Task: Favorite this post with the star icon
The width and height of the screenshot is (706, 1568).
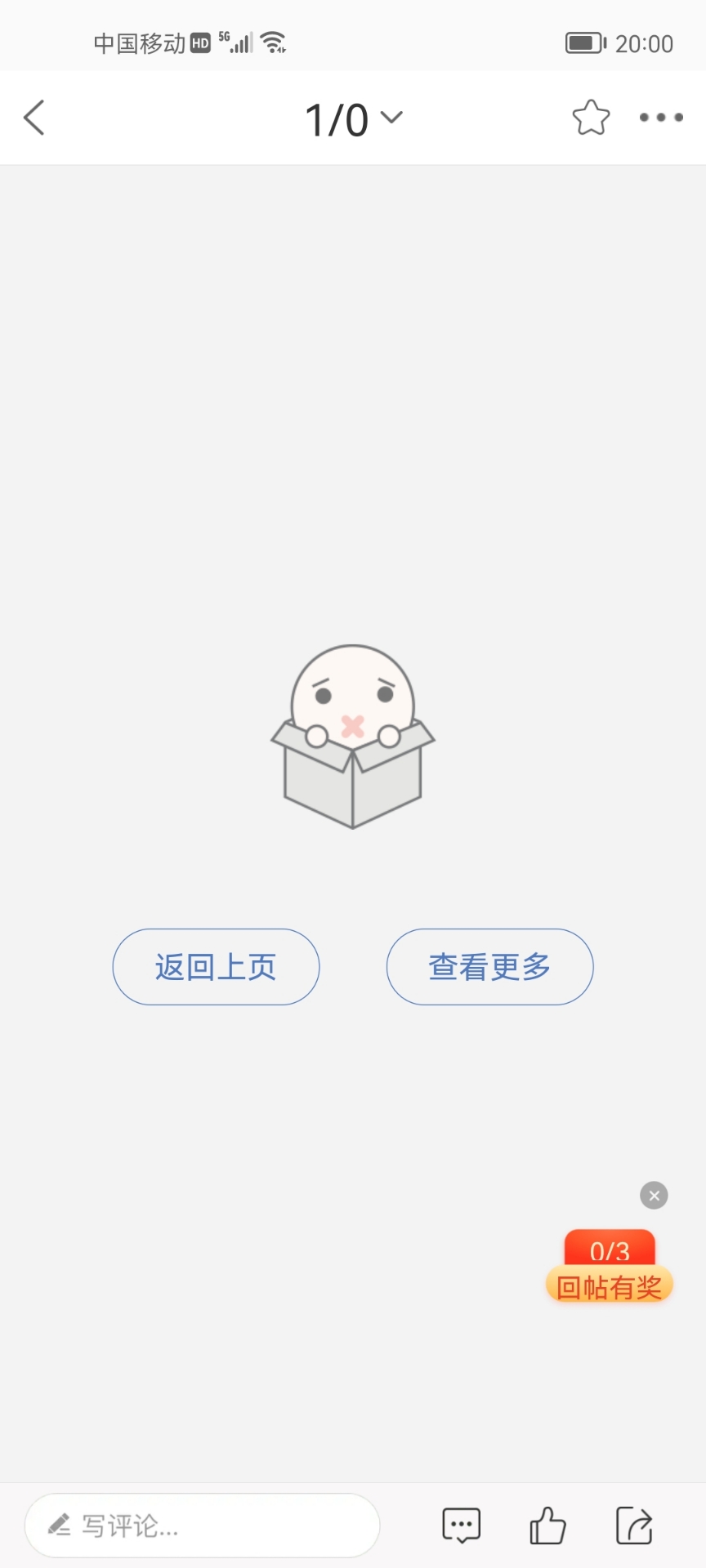Action: pos(591,118)
